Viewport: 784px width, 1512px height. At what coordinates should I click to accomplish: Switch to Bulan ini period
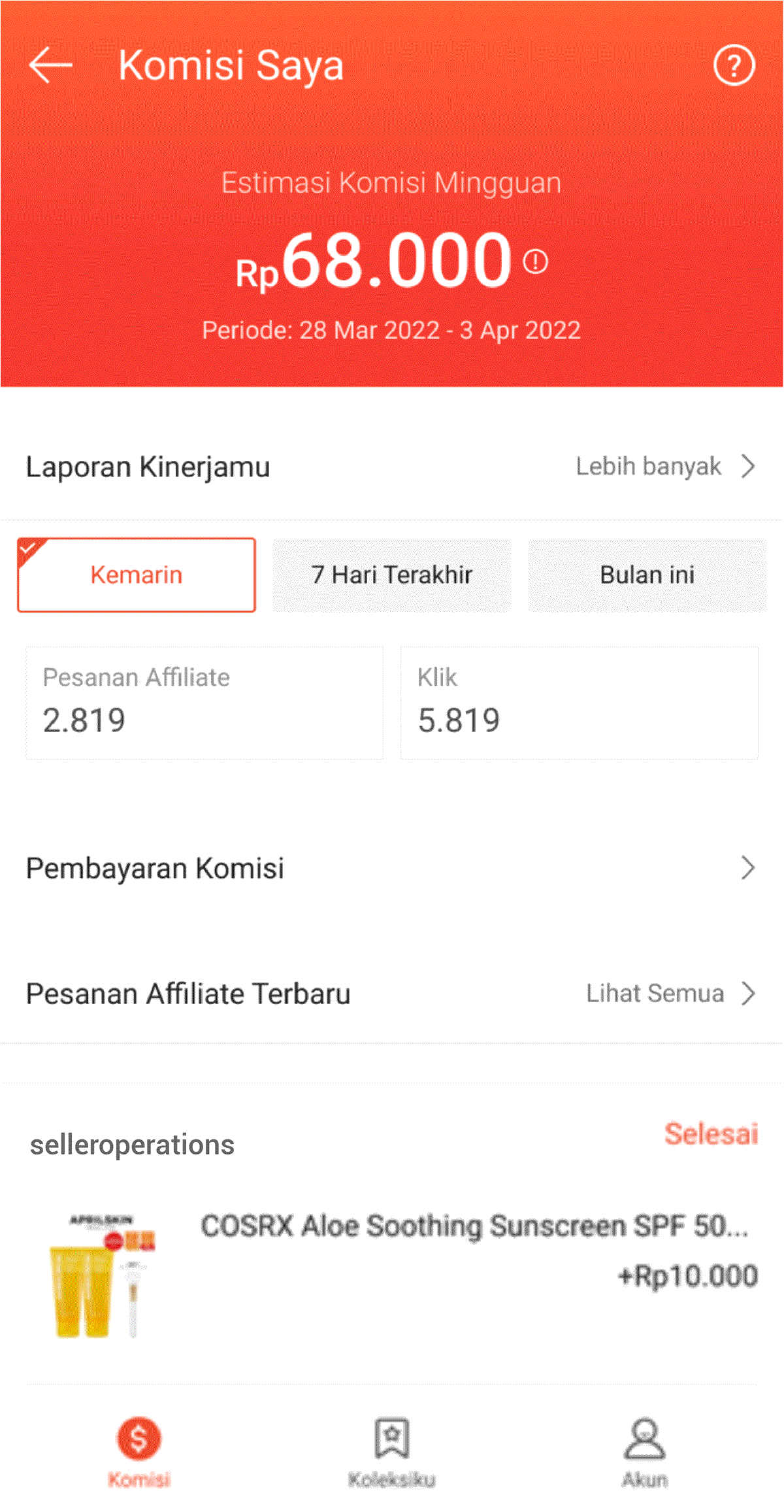click(x=647, y=575)
